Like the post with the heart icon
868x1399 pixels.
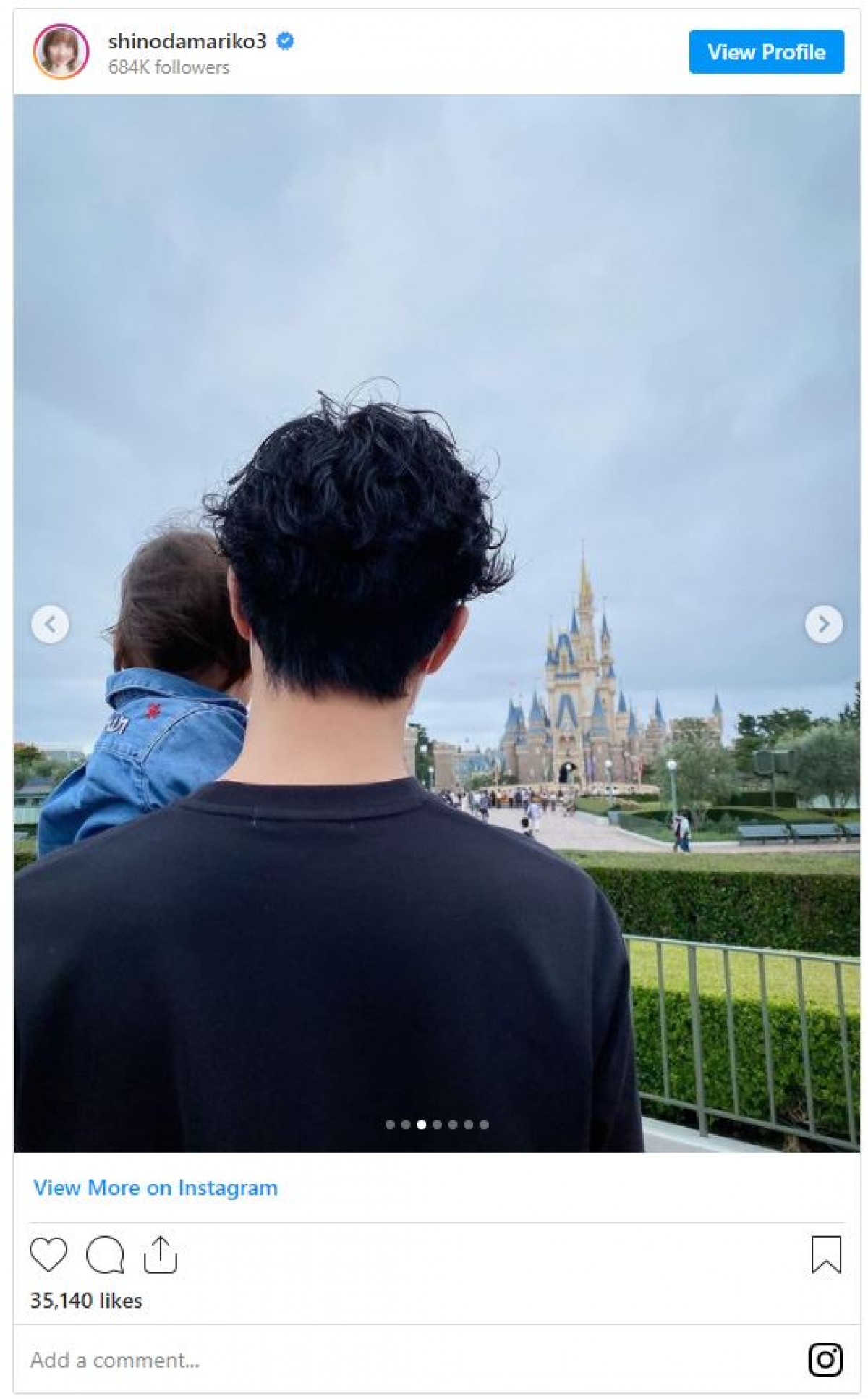pyautogui.click(x=48, y=1254)
